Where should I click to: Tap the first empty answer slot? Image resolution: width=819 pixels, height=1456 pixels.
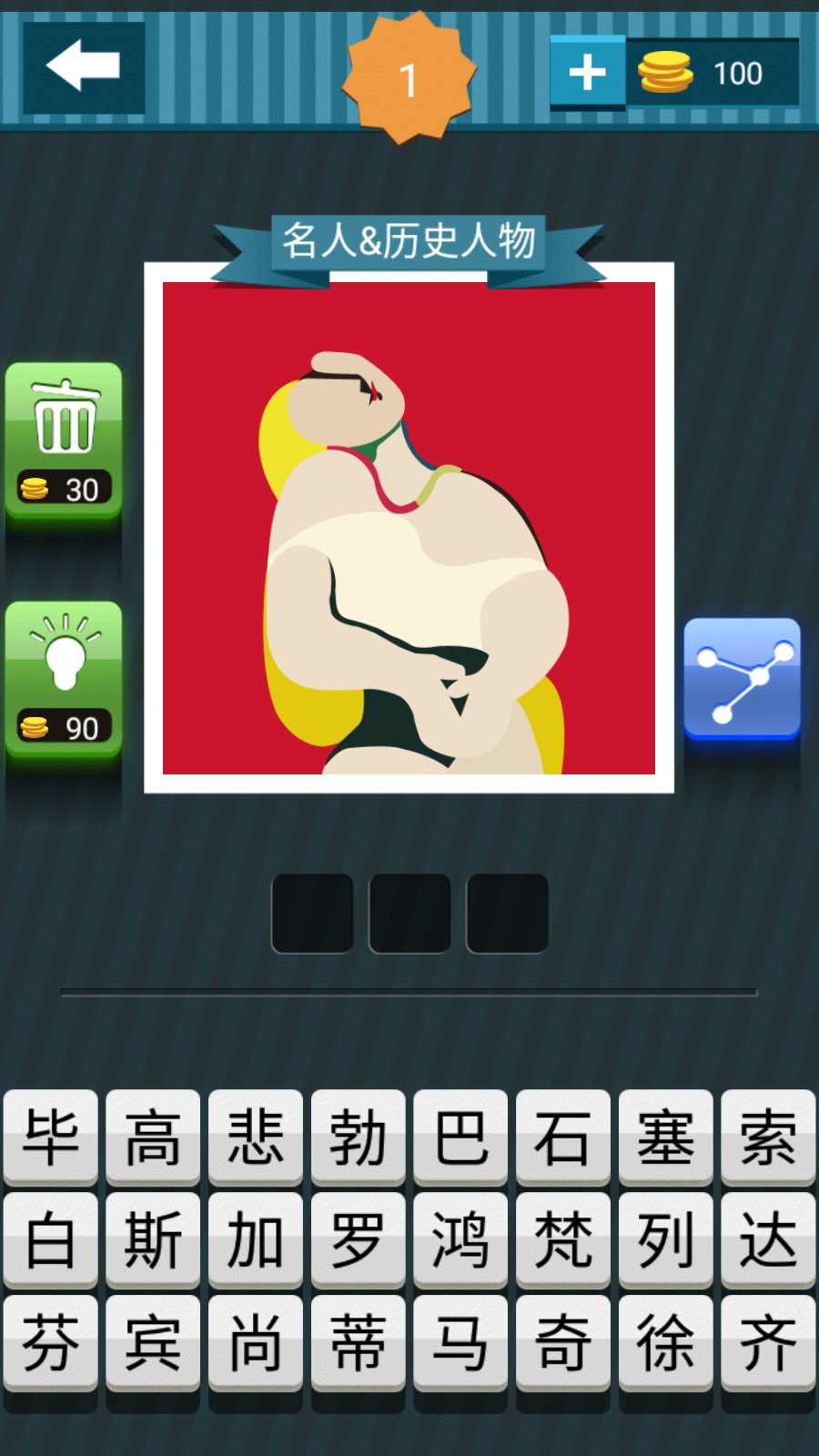pos(312,914)
